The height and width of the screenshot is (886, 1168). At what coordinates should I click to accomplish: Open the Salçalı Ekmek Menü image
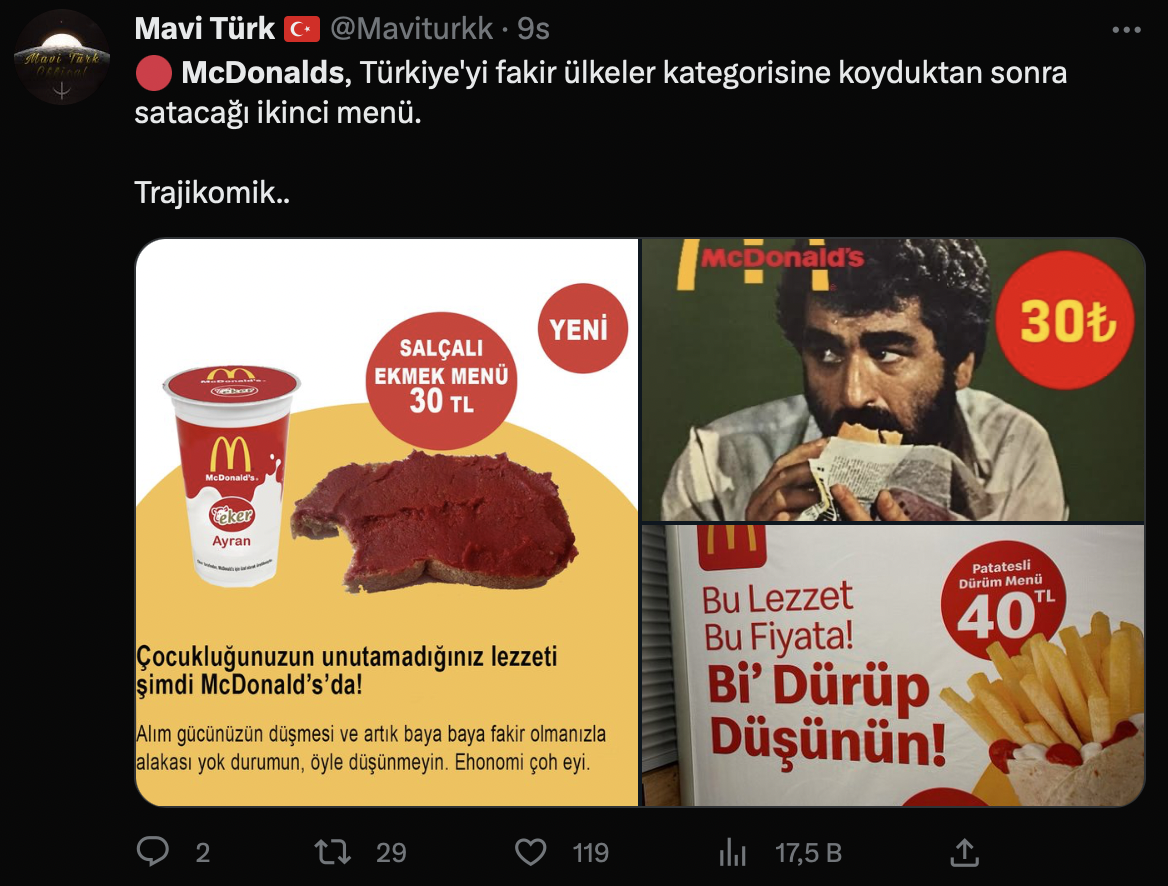click(x=387, y=522)
